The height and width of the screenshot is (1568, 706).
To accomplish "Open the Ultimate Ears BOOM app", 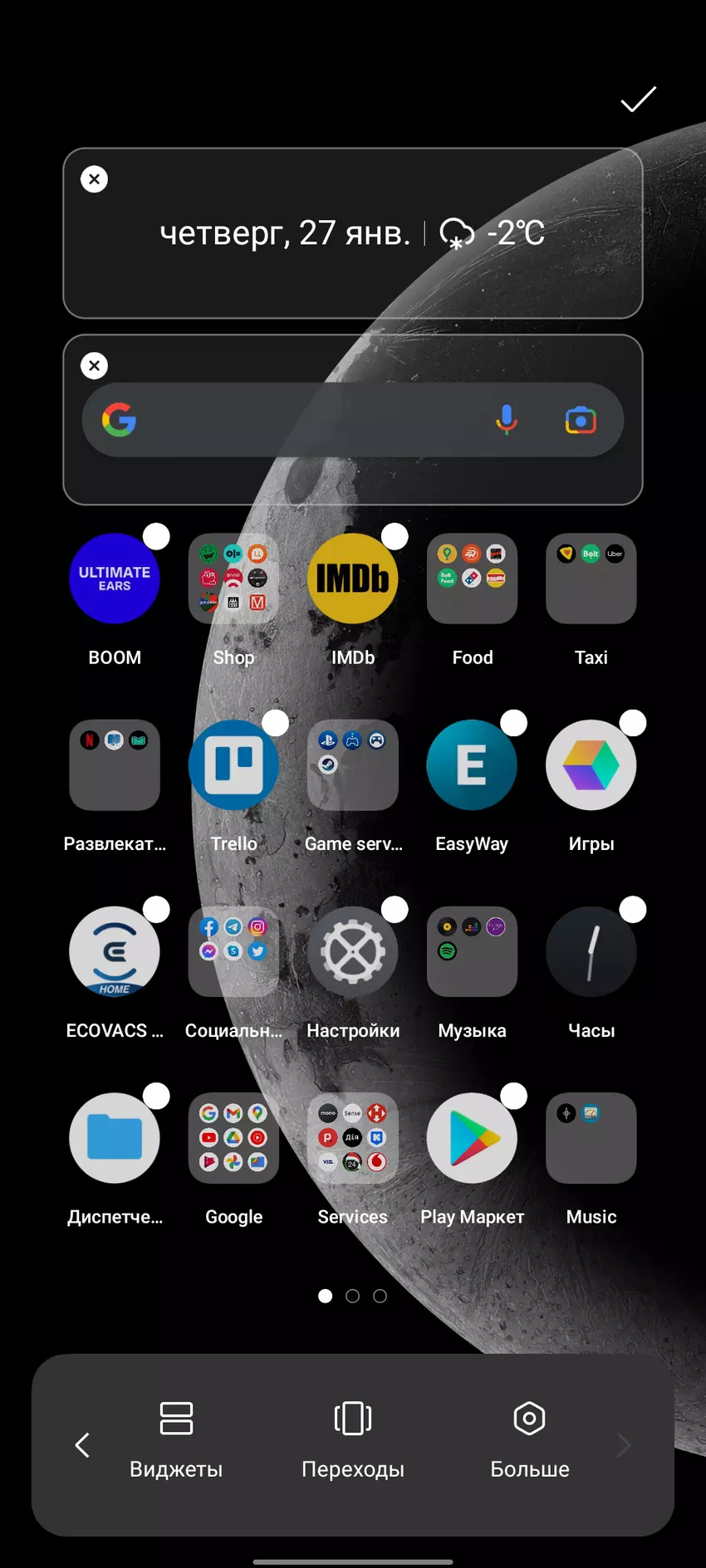I will click(x=115, y=579).
